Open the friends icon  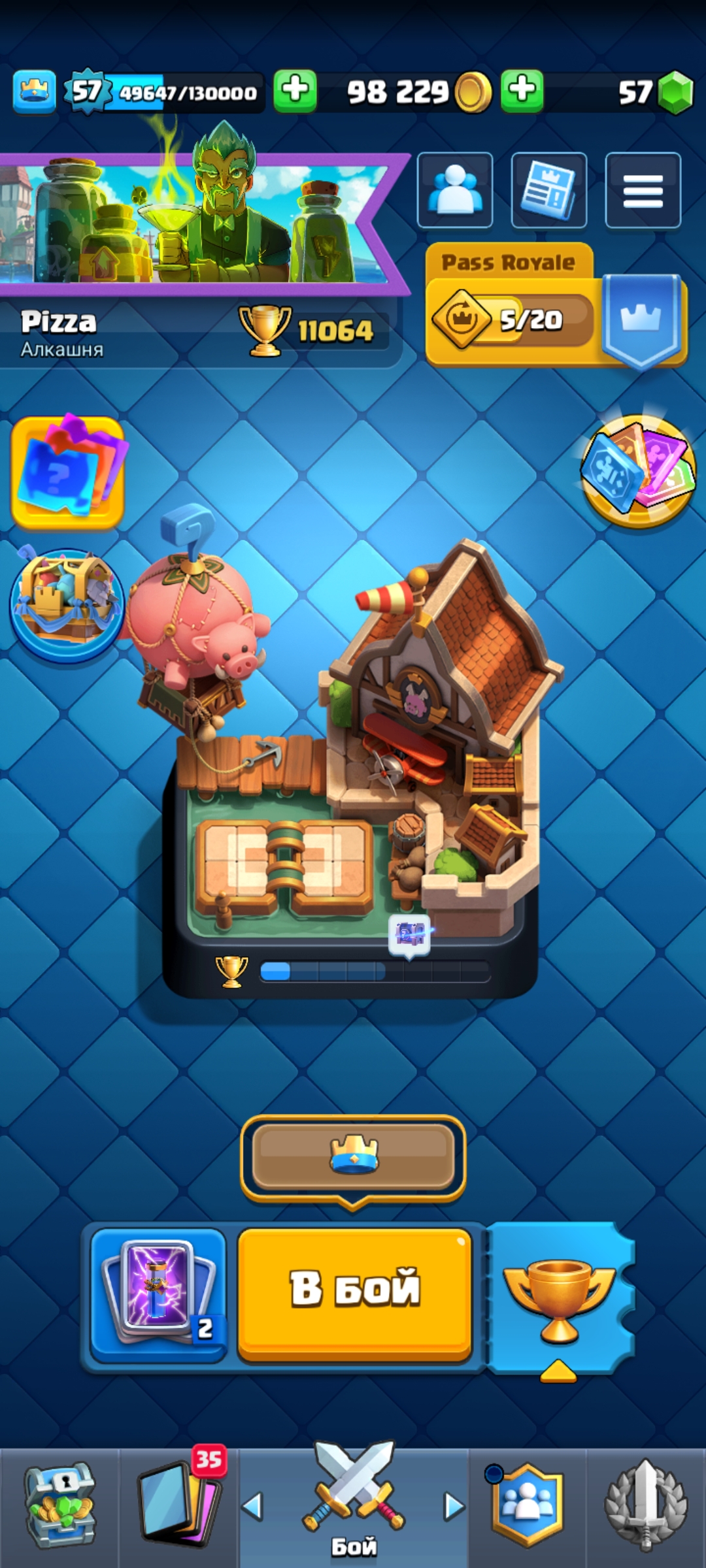click(x=455, y=190)
